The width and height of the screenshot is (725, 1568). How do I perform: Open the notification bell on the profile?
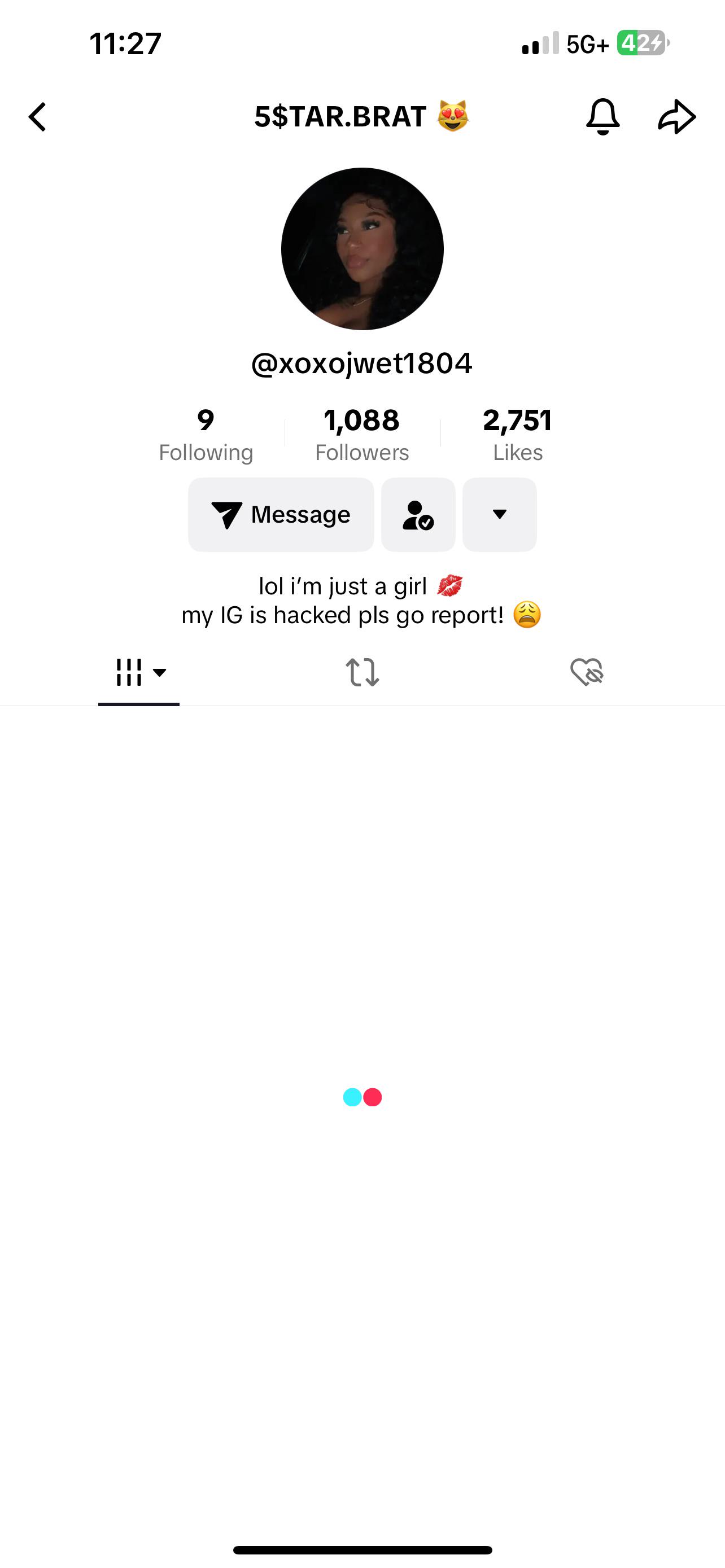(x=602, y=116)
